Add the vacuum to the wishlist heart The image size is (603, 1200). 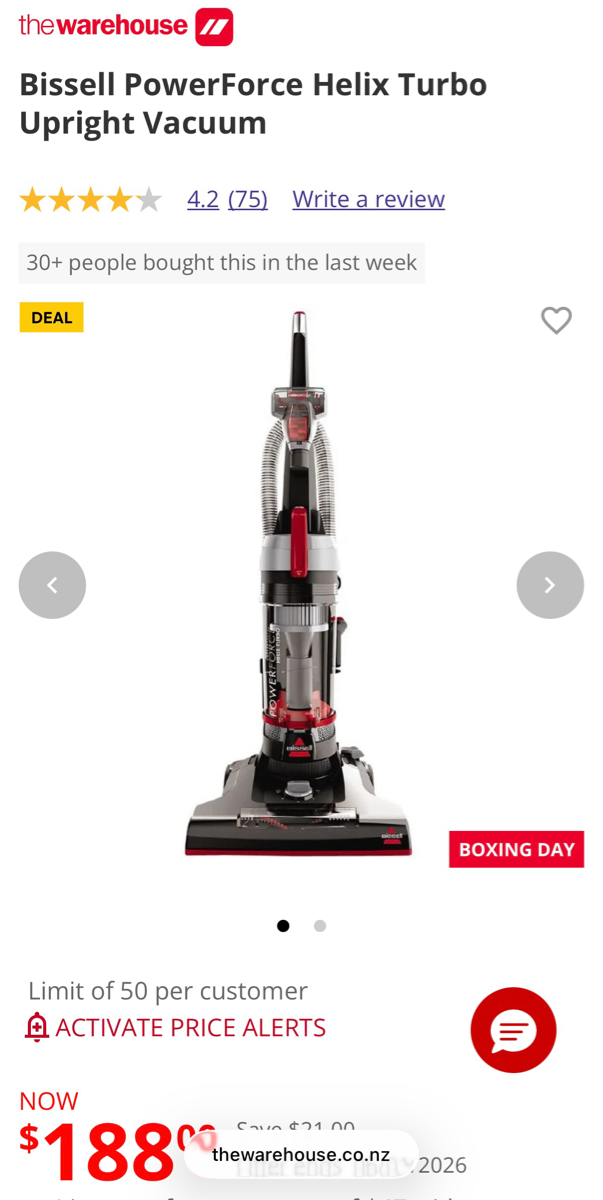pyautogui.click(x=556, y=320)
